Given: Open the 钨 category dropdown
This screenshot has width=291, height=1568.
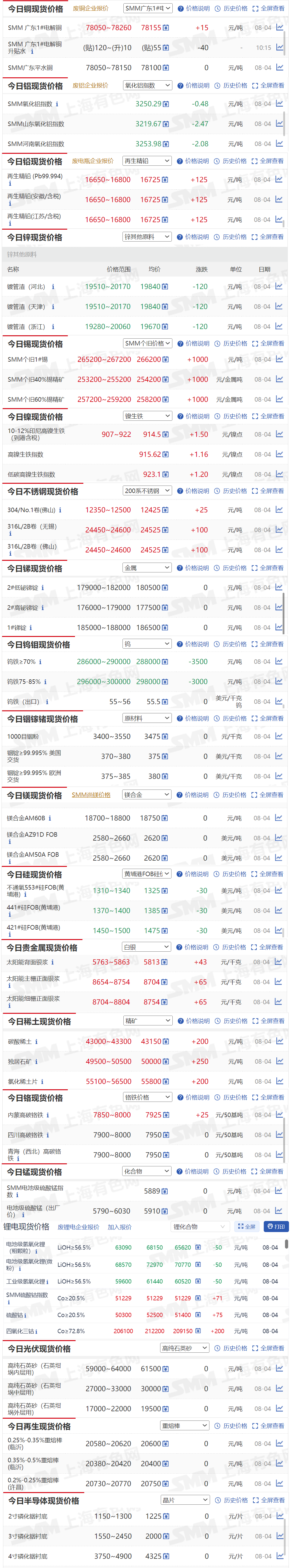Looking at the screenshot, I should coord(147,644).
